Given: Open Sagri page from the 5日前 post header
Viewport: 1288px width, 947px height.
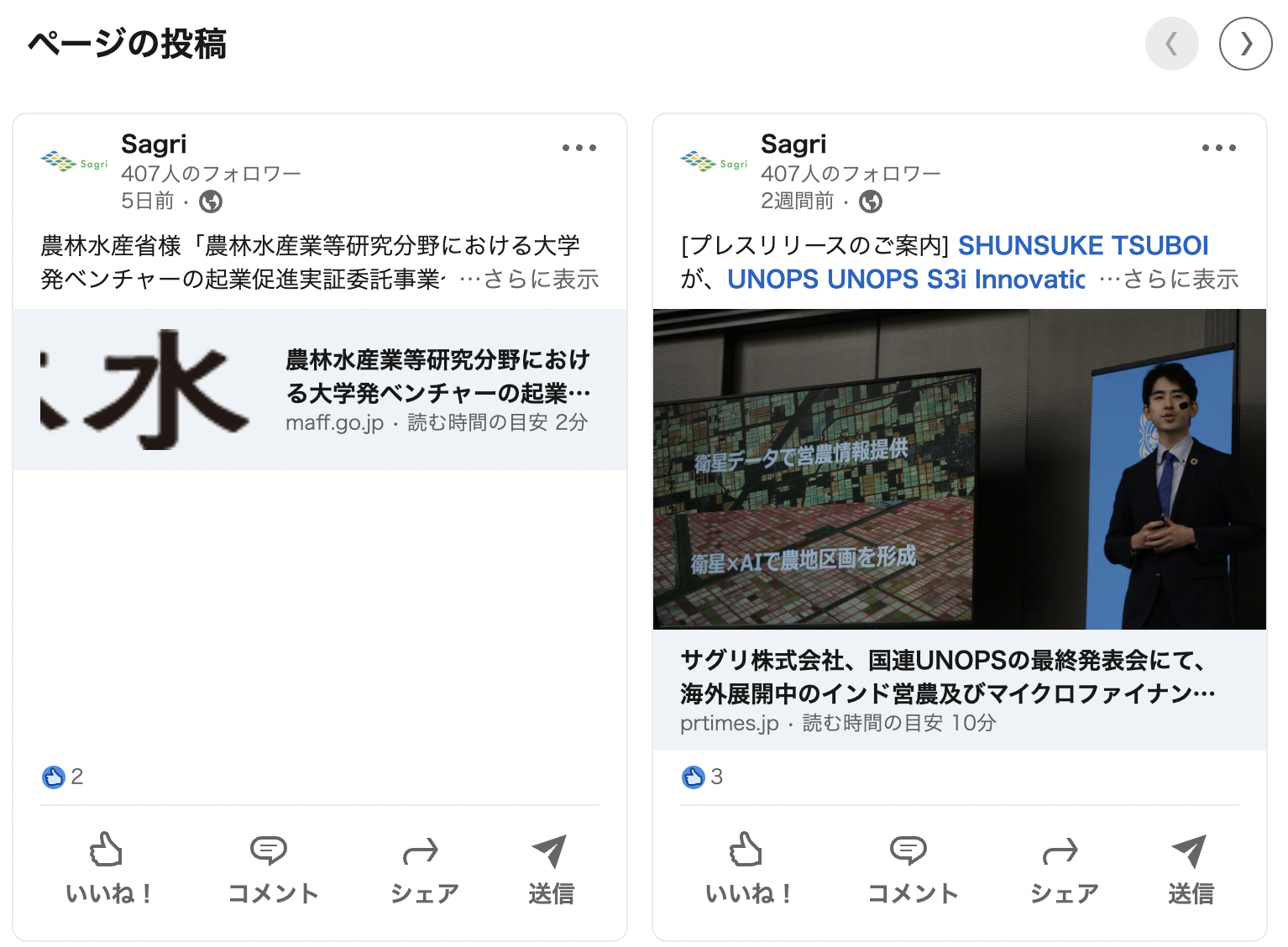Looking at the screenshot, I should [x=154, y=144].
